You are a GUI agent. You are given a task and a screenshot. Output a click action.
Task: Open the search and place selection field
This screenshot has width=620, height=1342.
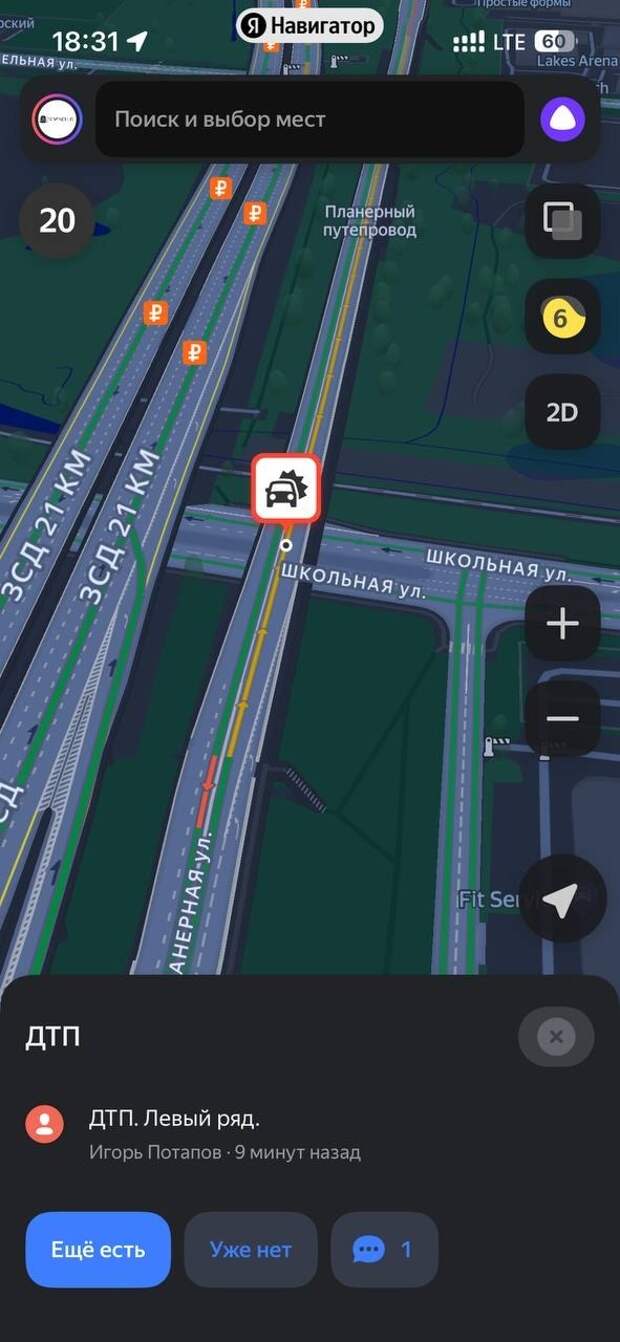[x=308, y=120]
